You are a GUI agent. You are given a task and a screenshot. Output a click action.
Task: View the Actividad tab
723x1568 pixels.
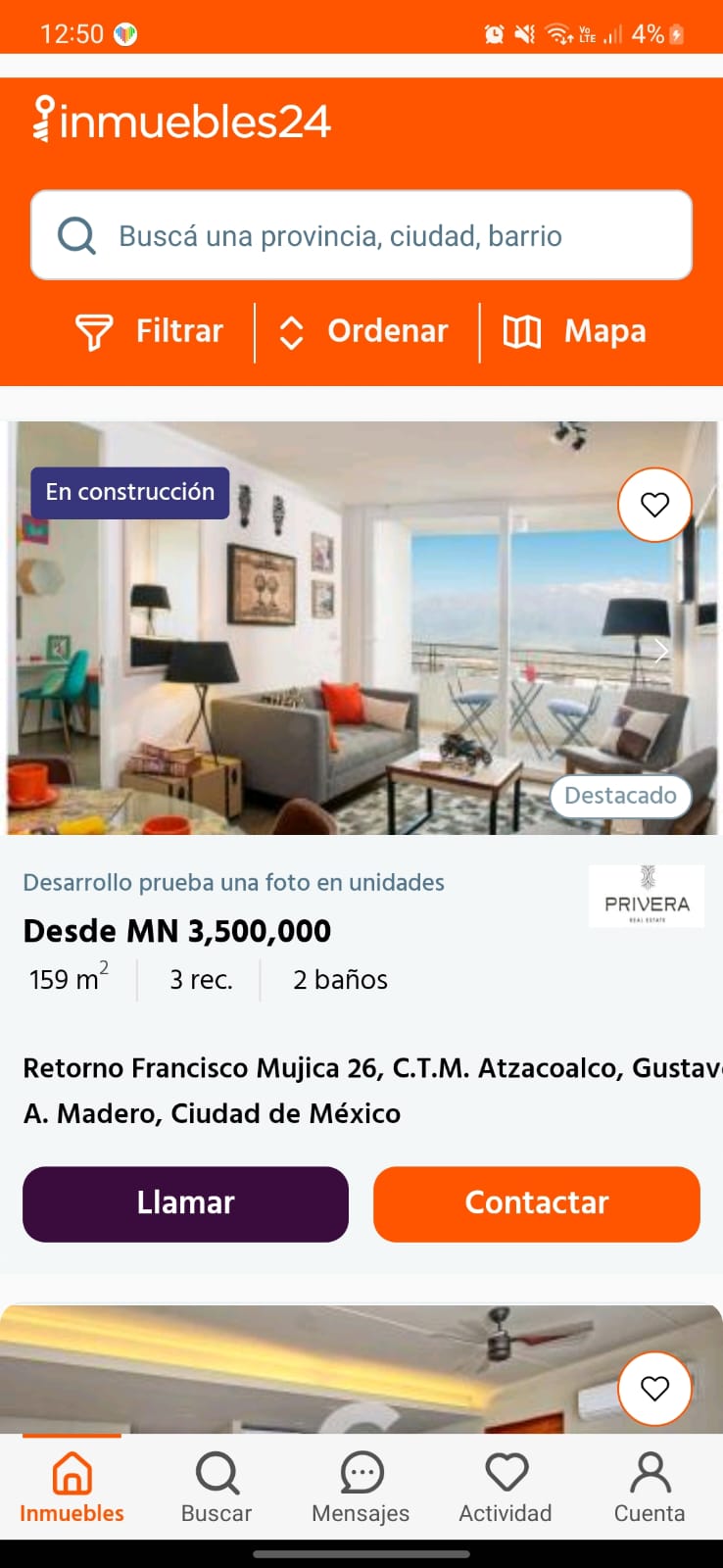click(x=506, y=1488)
